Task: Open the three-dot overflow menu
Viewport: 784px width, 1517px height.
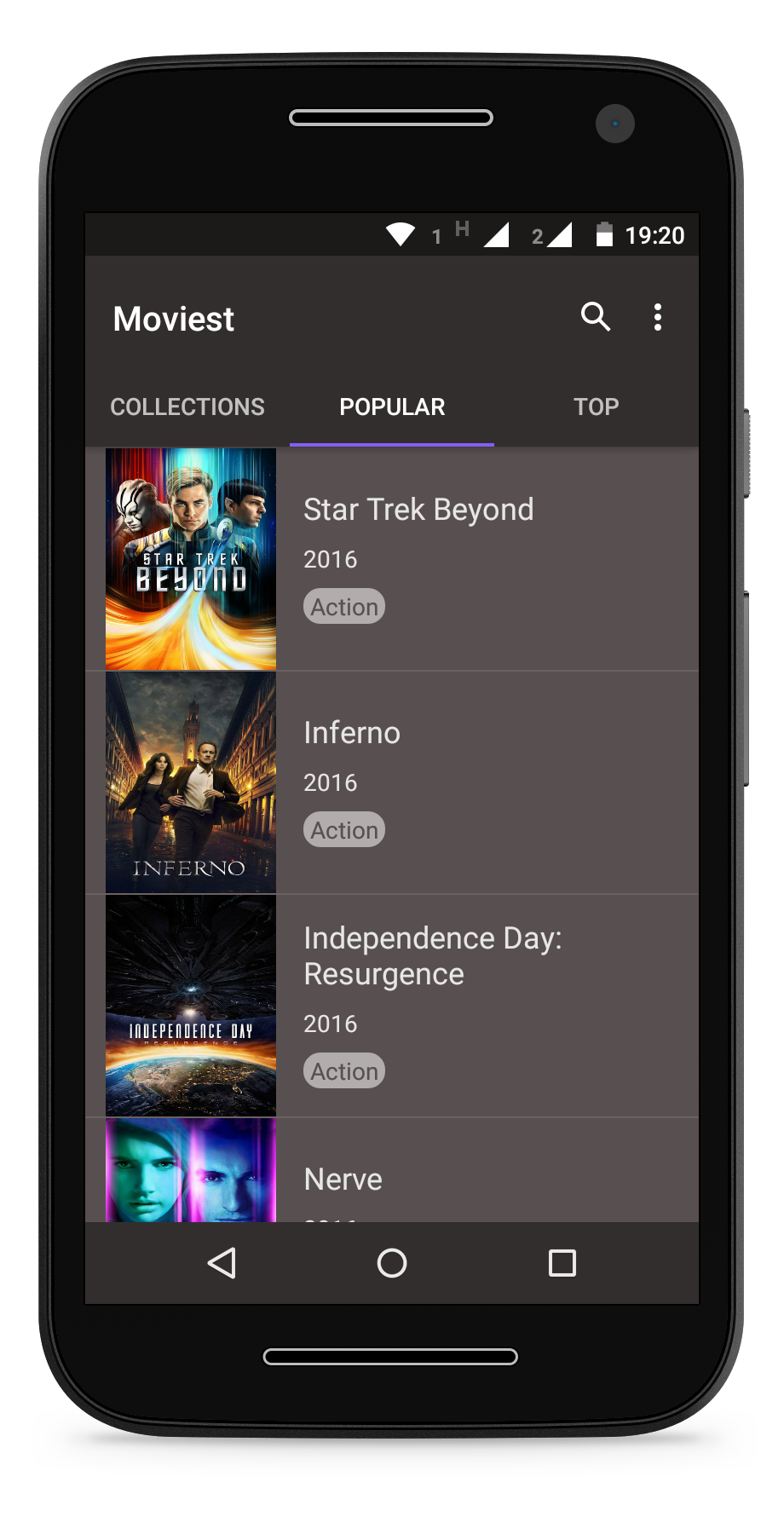Action: pos(657,317)
